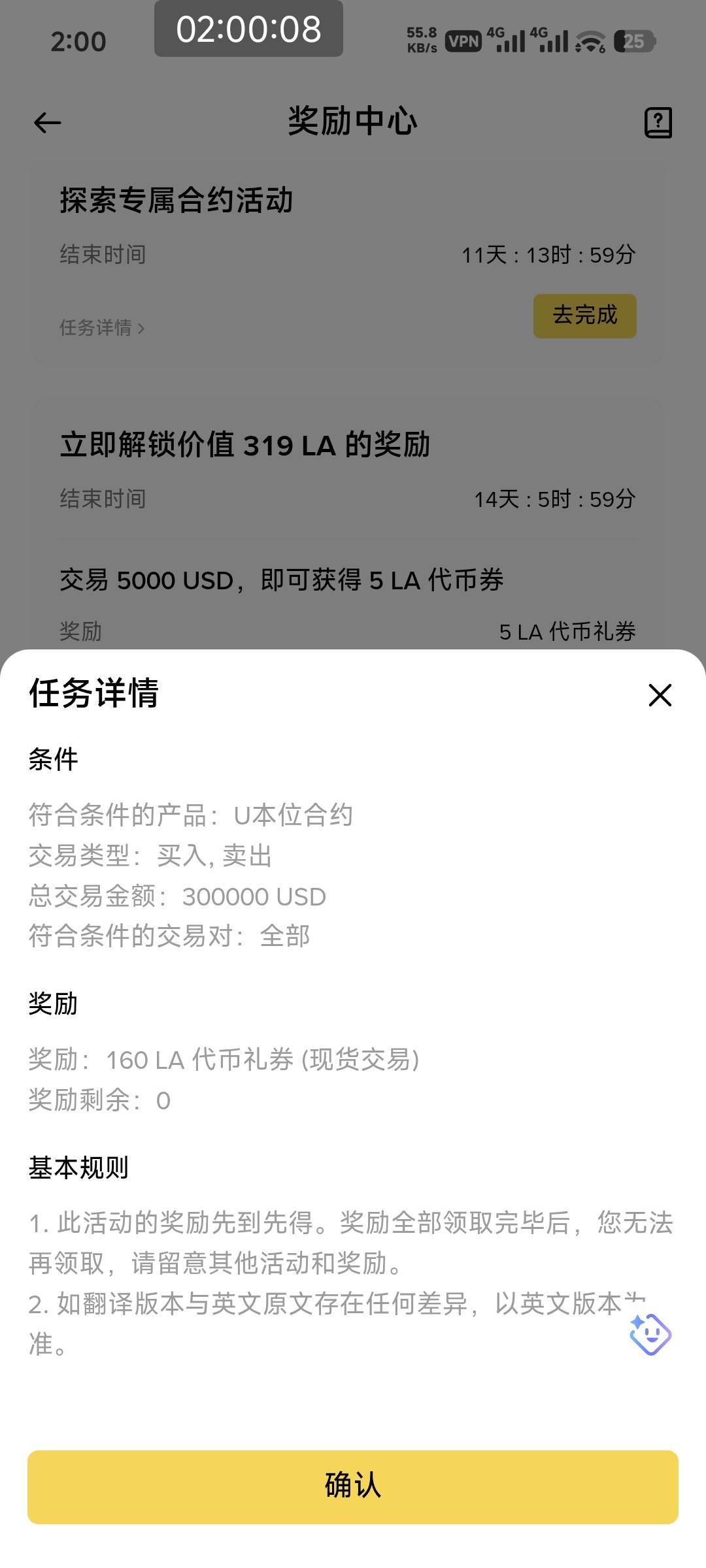
Task: Close the 任务详情 bottom sheet
Action: pos(660,695)
